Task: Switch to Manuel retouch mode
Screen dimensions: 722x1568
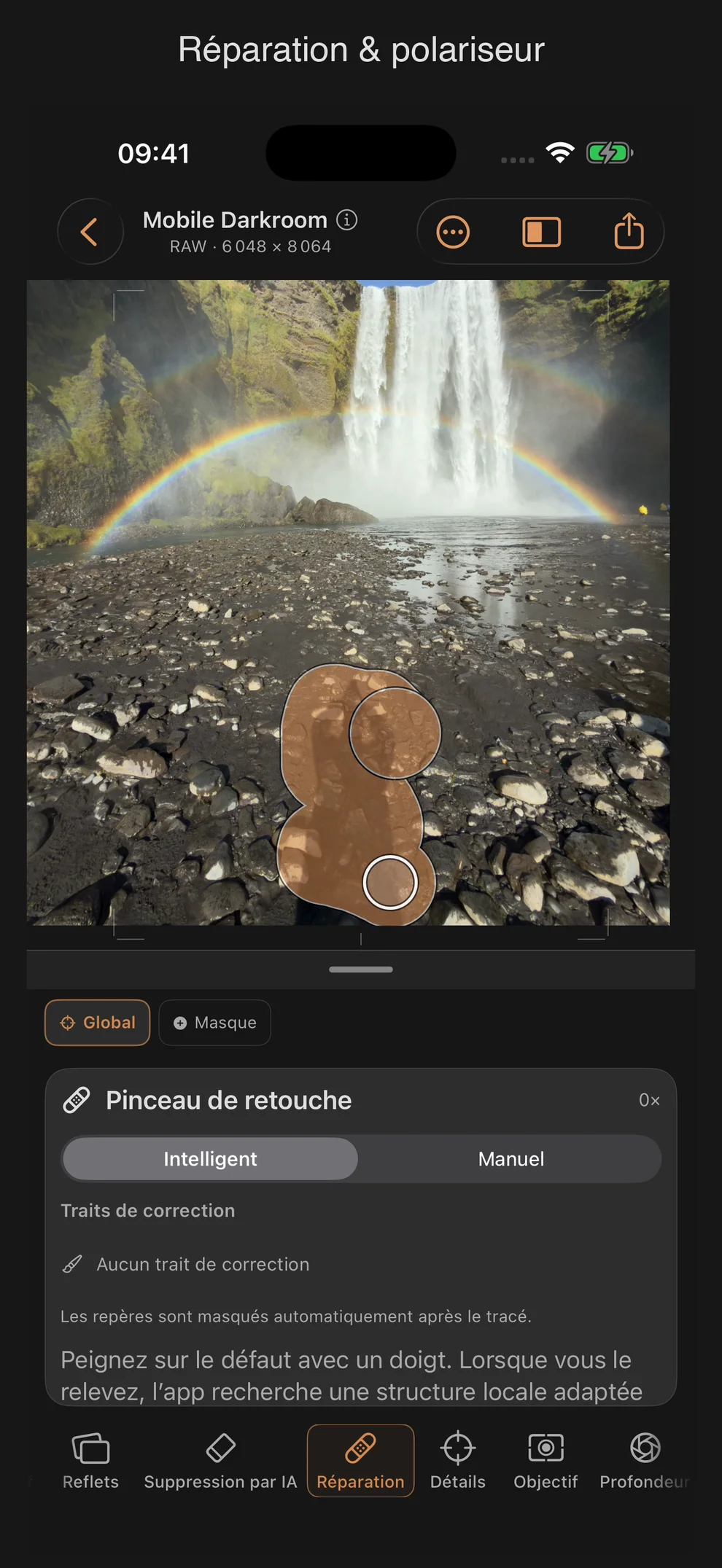Action: coord(511,1159)
